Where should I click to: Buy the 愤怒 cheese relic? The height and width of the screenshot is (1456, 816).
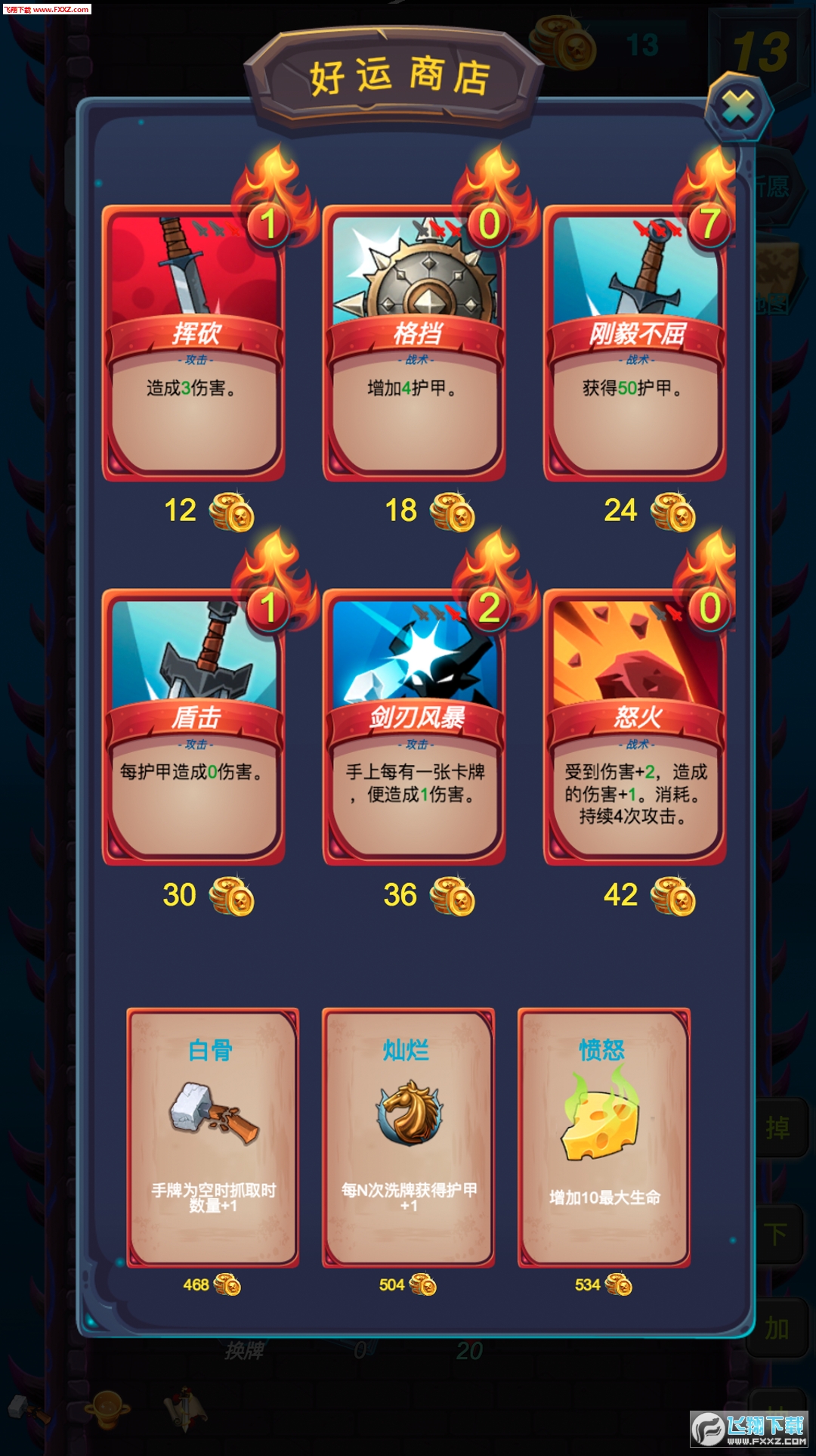point(604,1137)
